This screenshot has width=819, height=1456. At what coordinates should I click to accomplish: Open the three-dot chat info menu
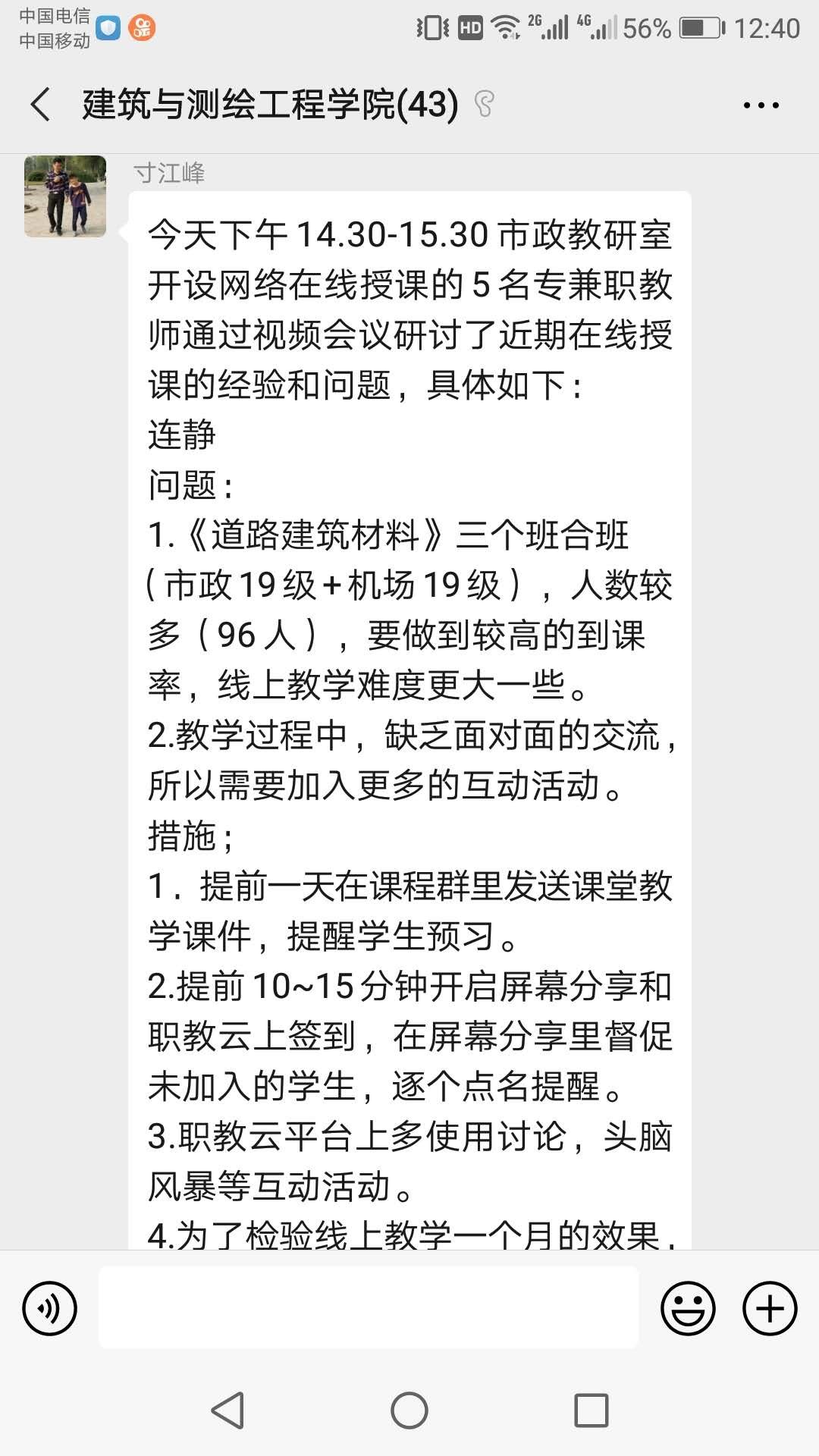pyautogui.click(x=761, y=105)
